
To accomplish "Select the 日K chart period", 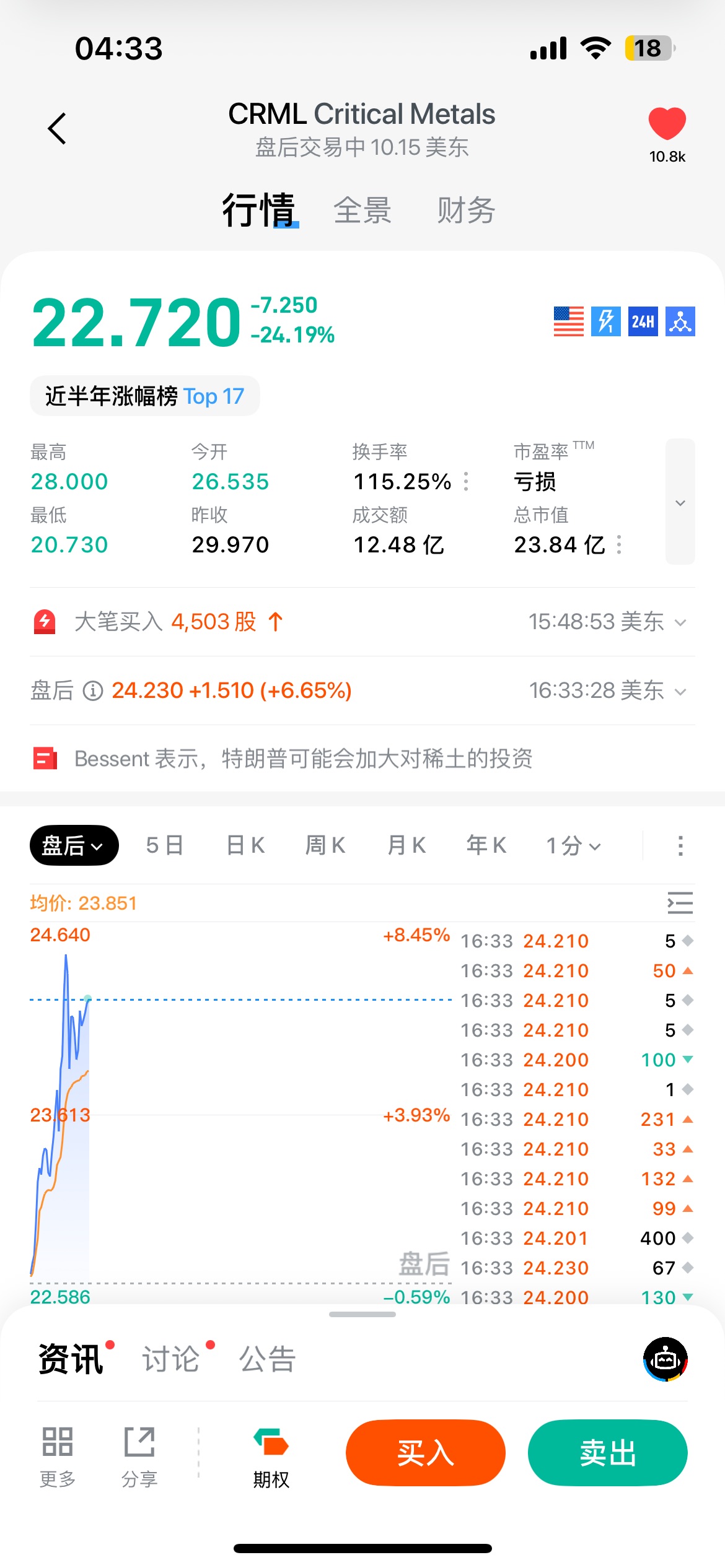I will [x=246, y=845].
